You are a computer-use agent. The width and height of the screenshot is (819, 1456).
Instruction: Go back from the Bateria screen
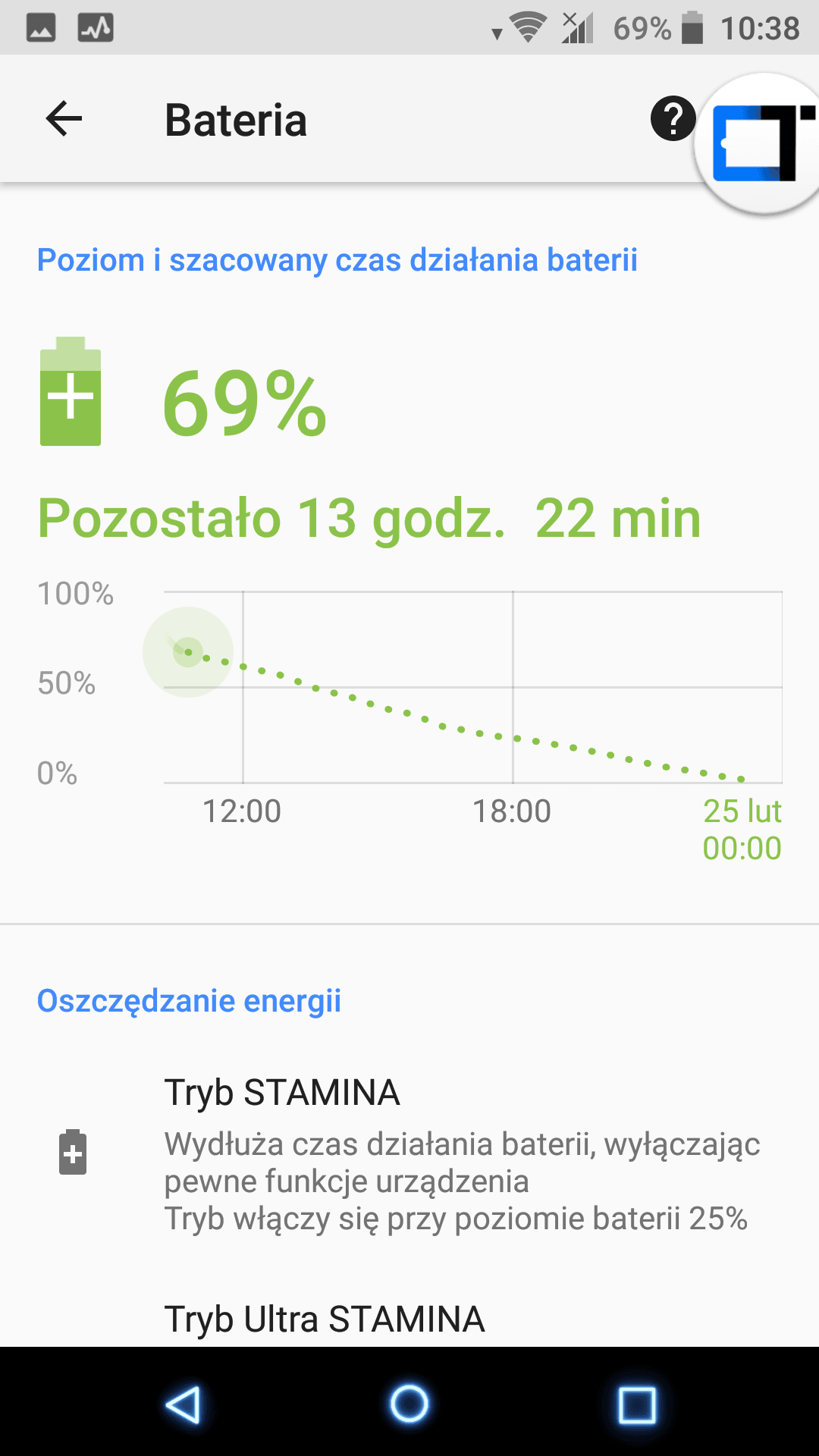pyautogui.click(x=64, y=119)
